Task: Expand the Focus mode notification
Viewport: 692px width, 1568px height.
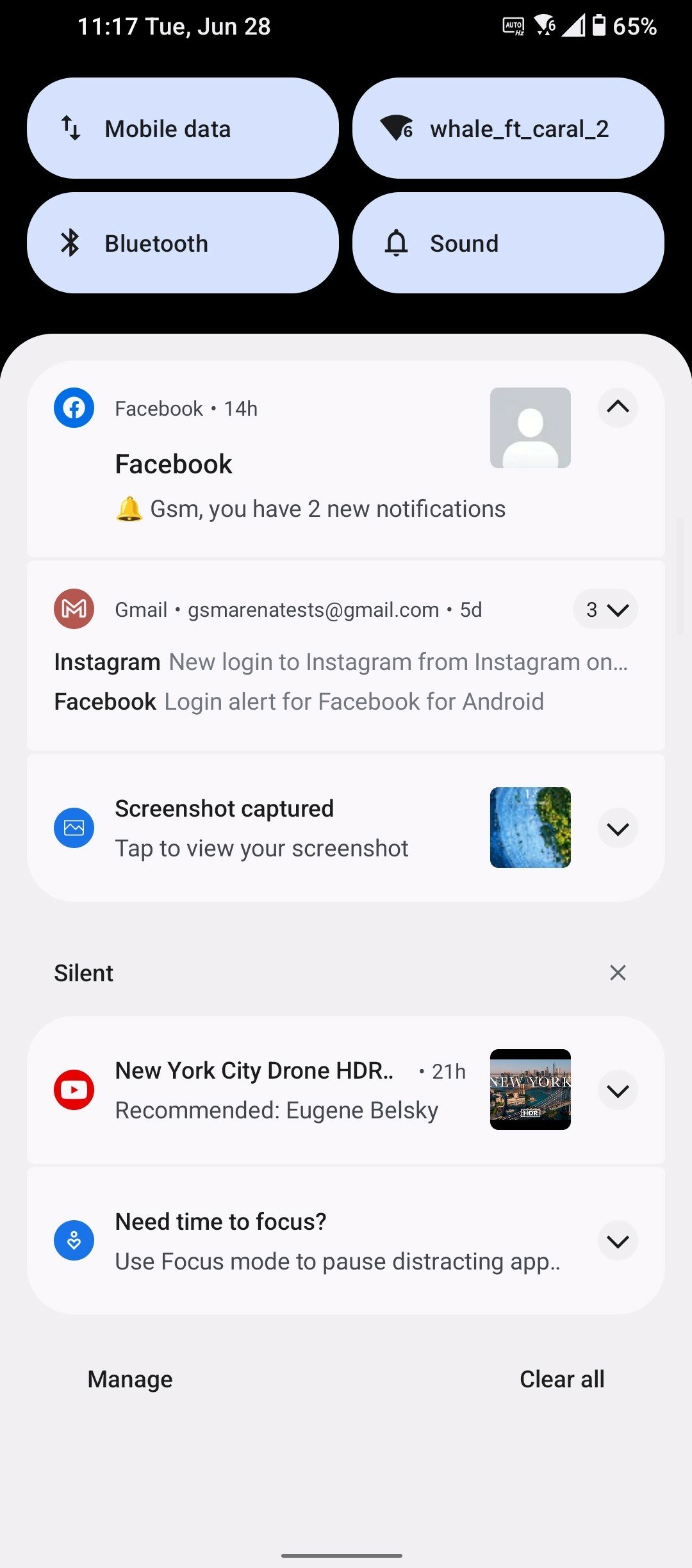Action: pyautogui.click(x=618, y=1241)
